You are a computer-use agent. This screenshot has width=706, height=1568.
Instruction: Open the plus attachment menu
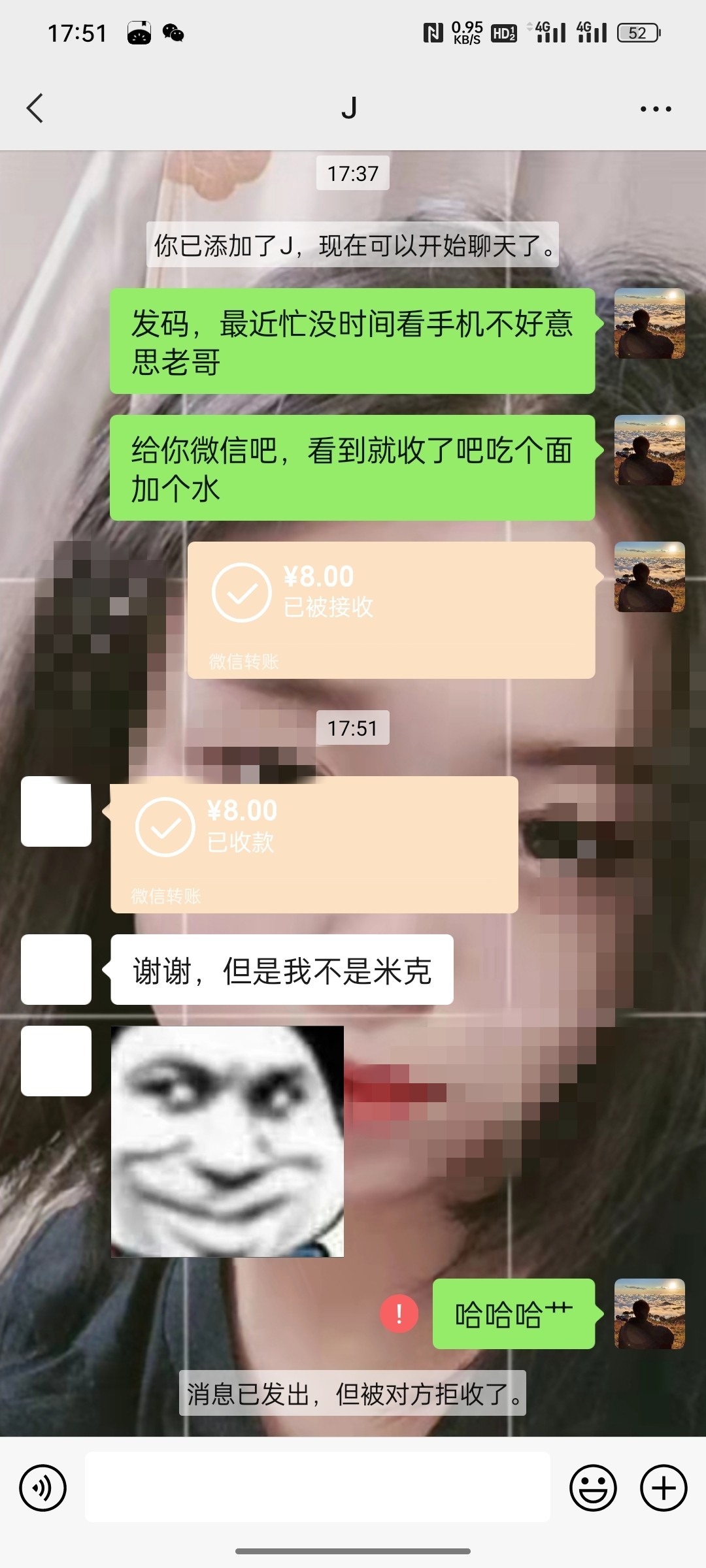coord(664,1488)
